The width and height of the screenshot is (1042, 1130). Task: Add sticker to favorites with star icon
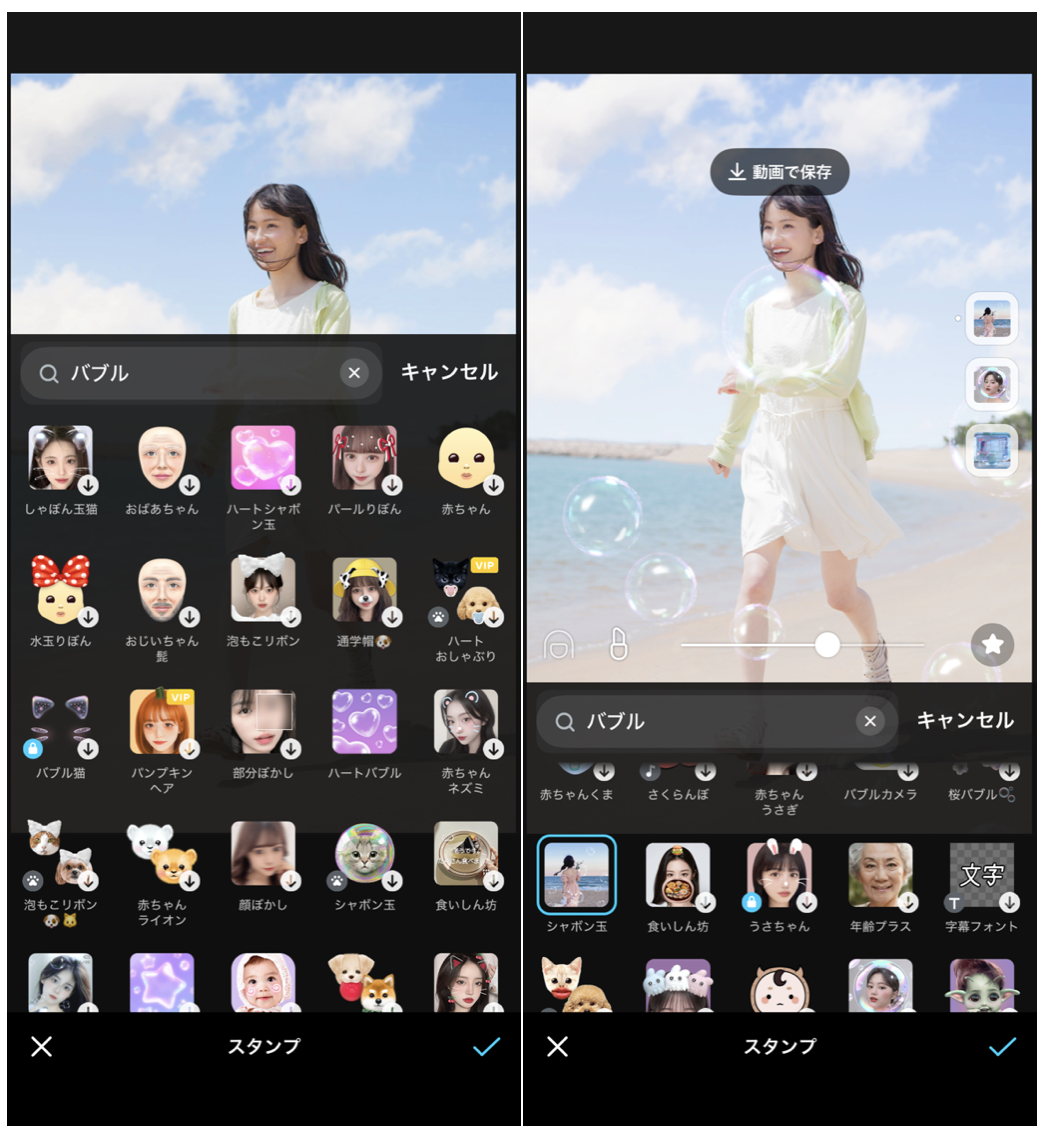(992, 645)
